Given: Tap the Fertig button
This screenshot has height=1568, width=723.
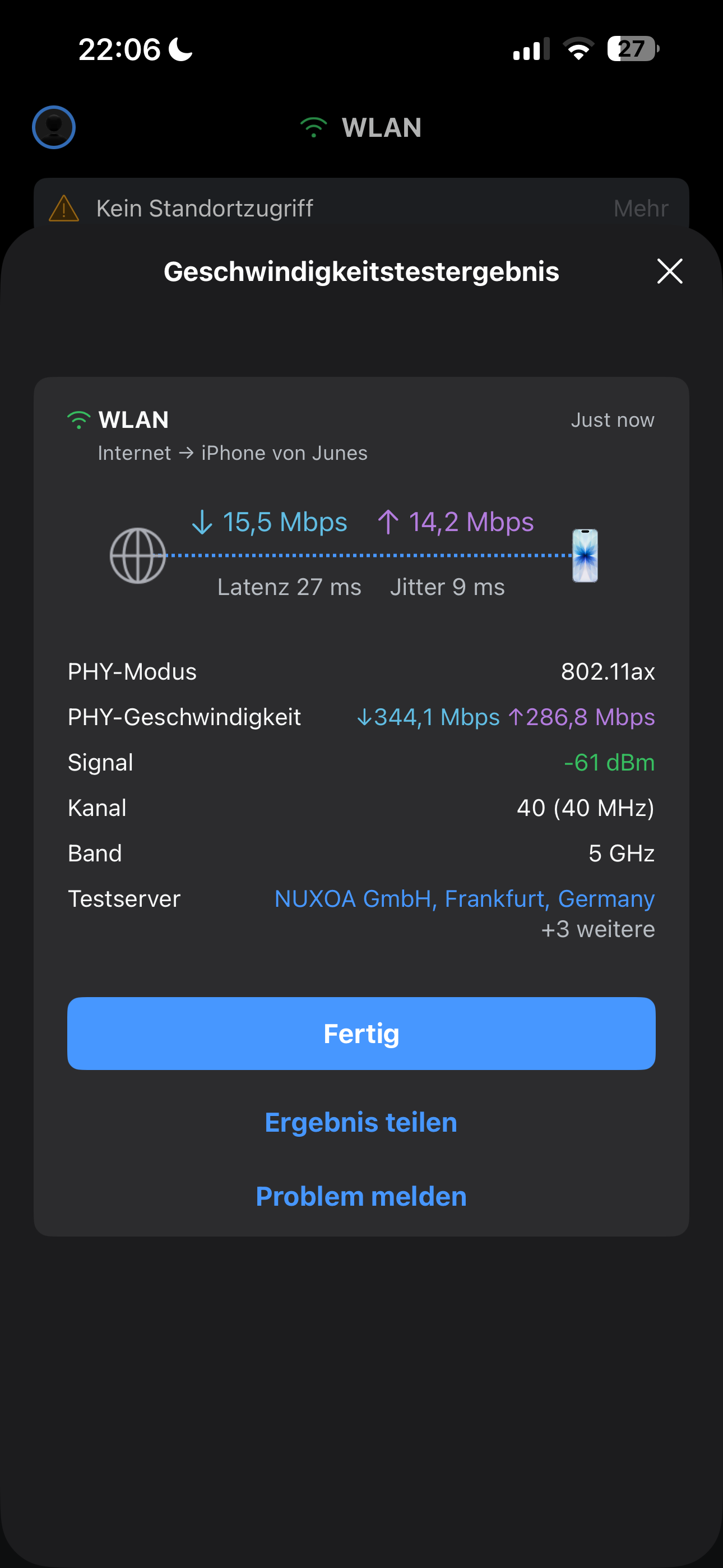Looking at the screenshot, I should (361, 1033).
